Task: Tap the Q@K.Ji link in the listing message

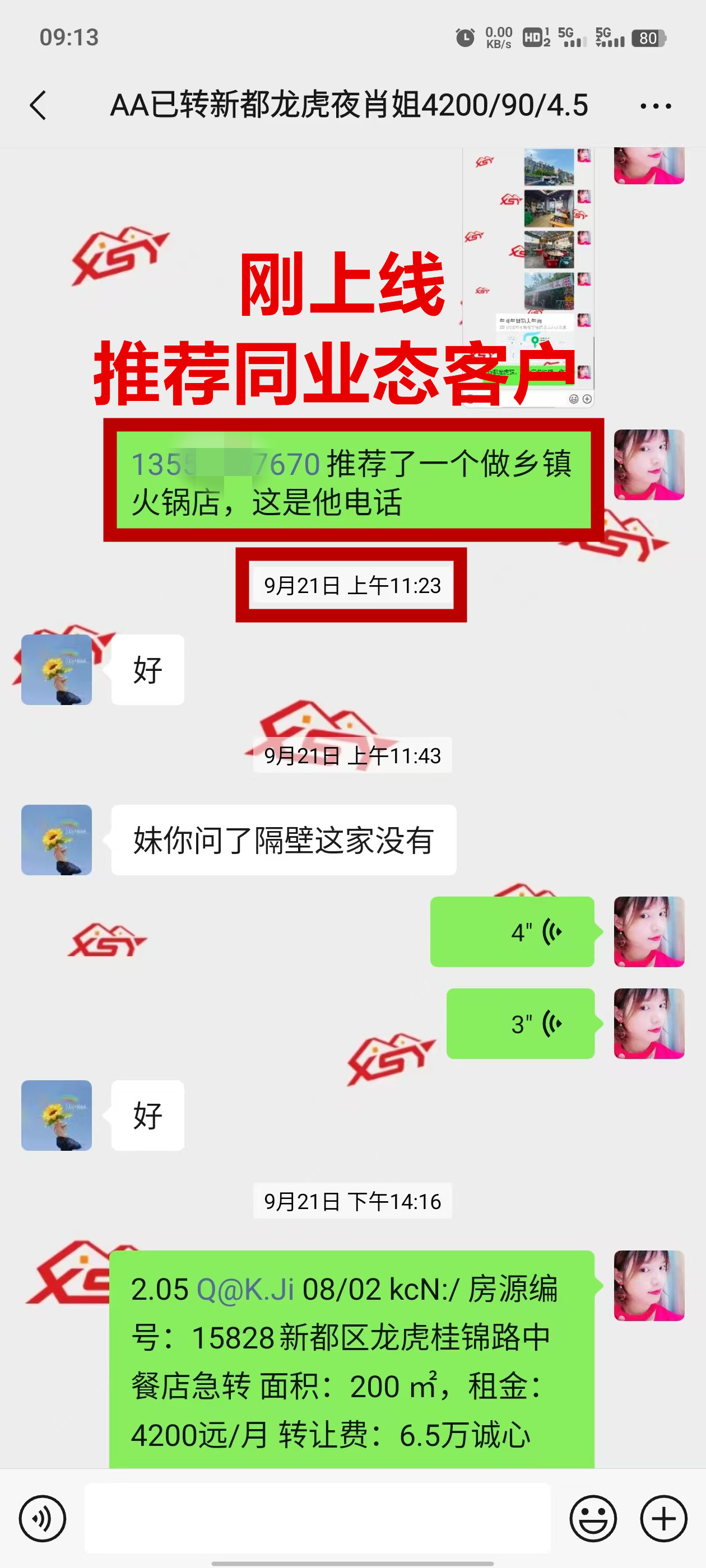Action: click(x=245, y=1289)
